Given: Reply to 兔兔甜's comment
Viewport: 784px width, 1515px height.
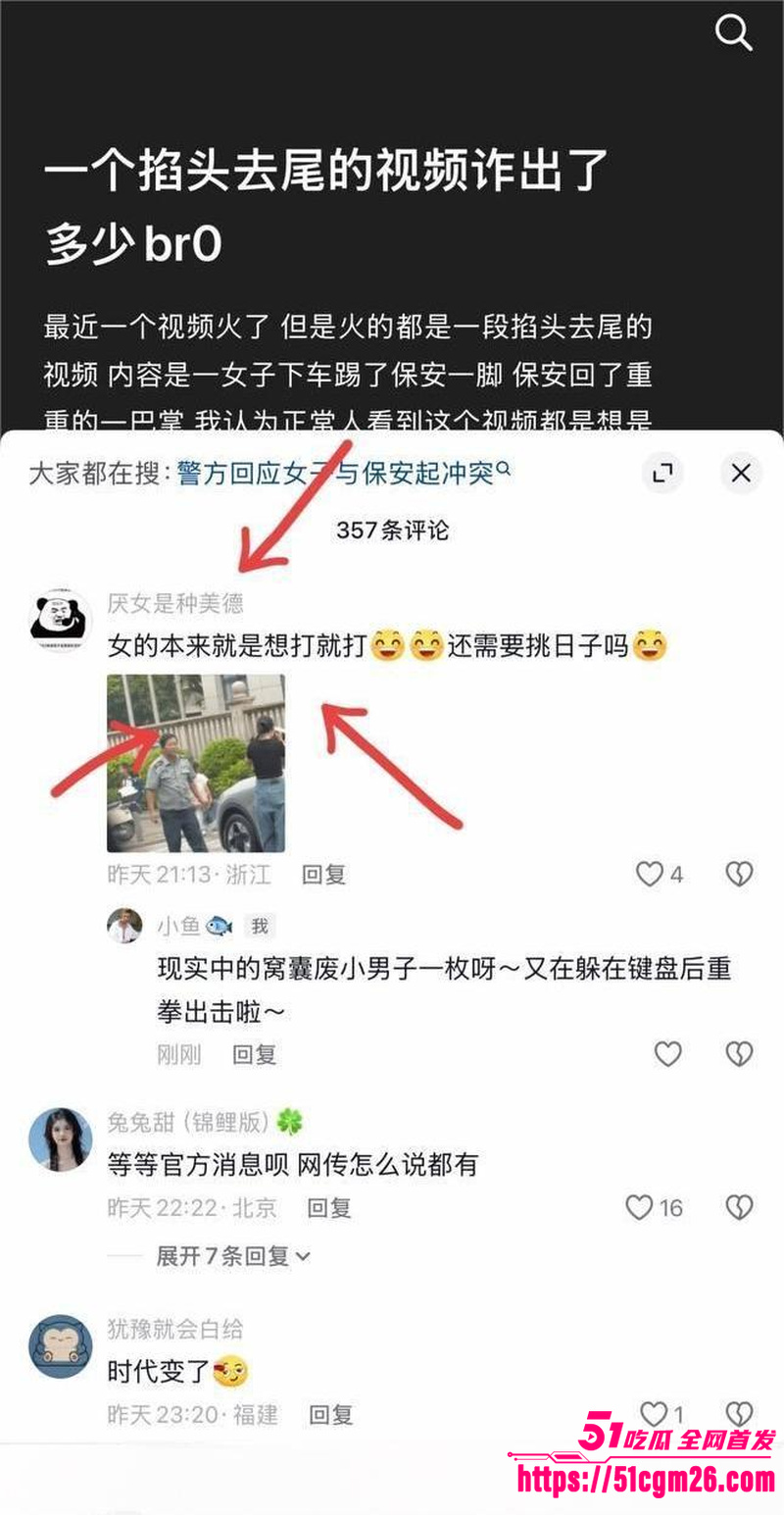Looking at the screenshot, I should pyautogui.click(x=329, y=1207).
